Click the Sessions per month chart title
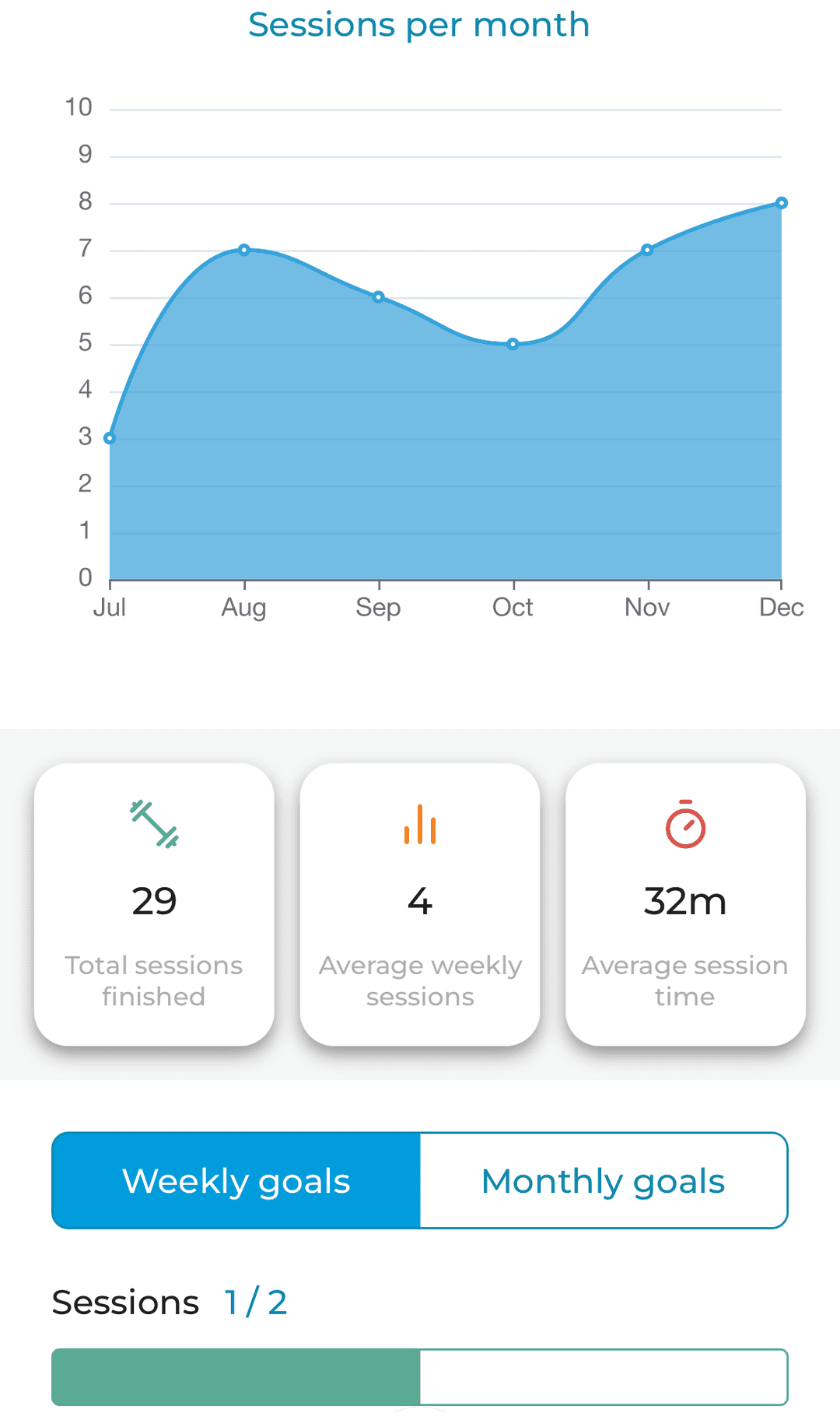This screenshot has width=840, height=1413. coord(419,25)
